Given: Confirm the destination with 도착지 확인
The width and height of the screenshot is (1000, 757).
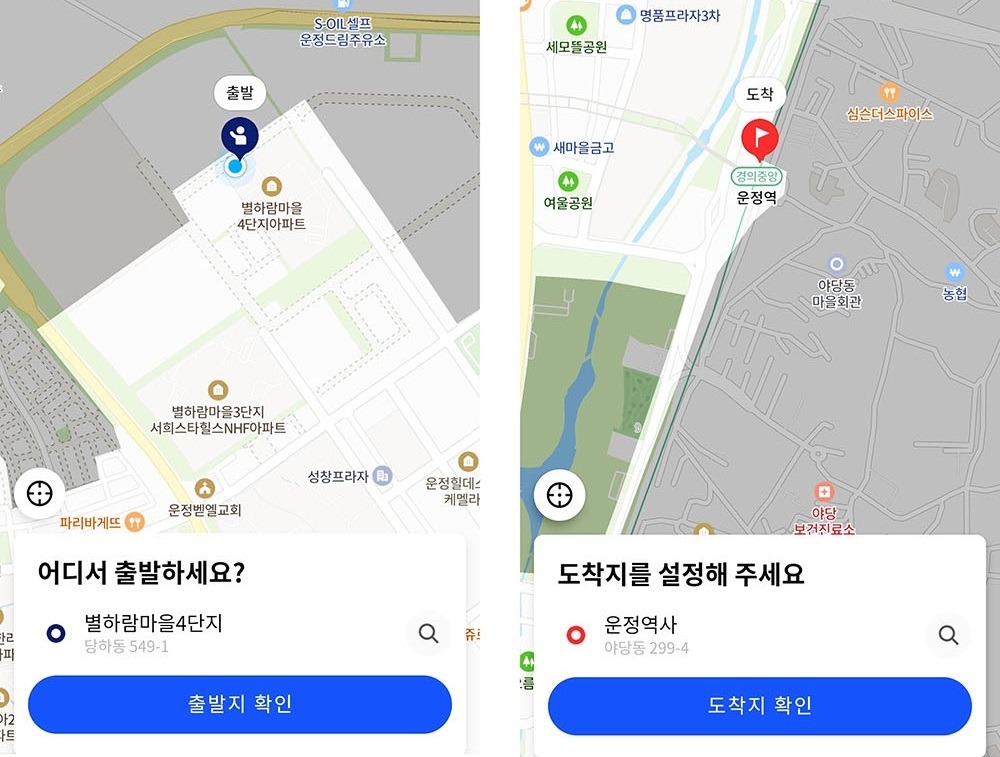Looking at the screenshot, I should click(760, 705).
